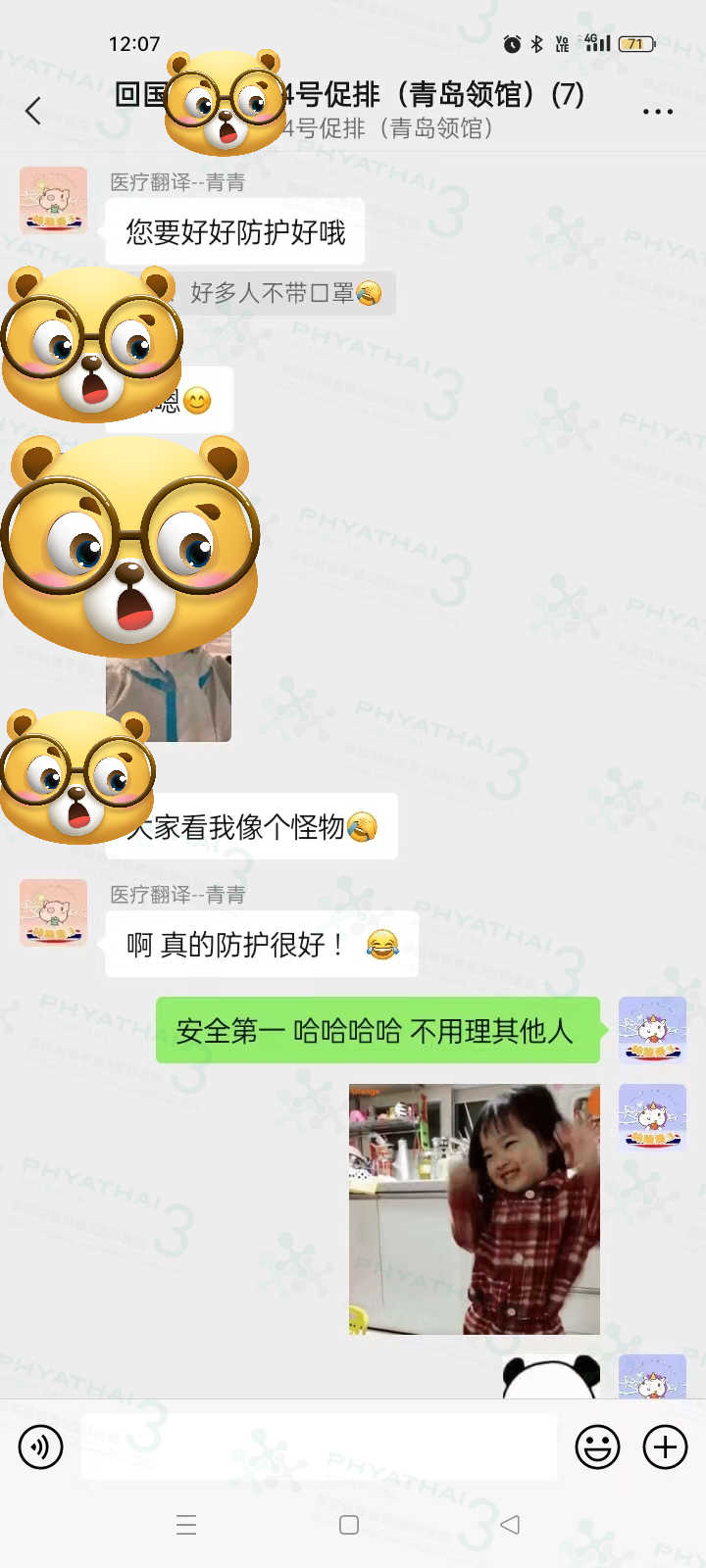
Task: Tap the message text field
Action: 319,1446
